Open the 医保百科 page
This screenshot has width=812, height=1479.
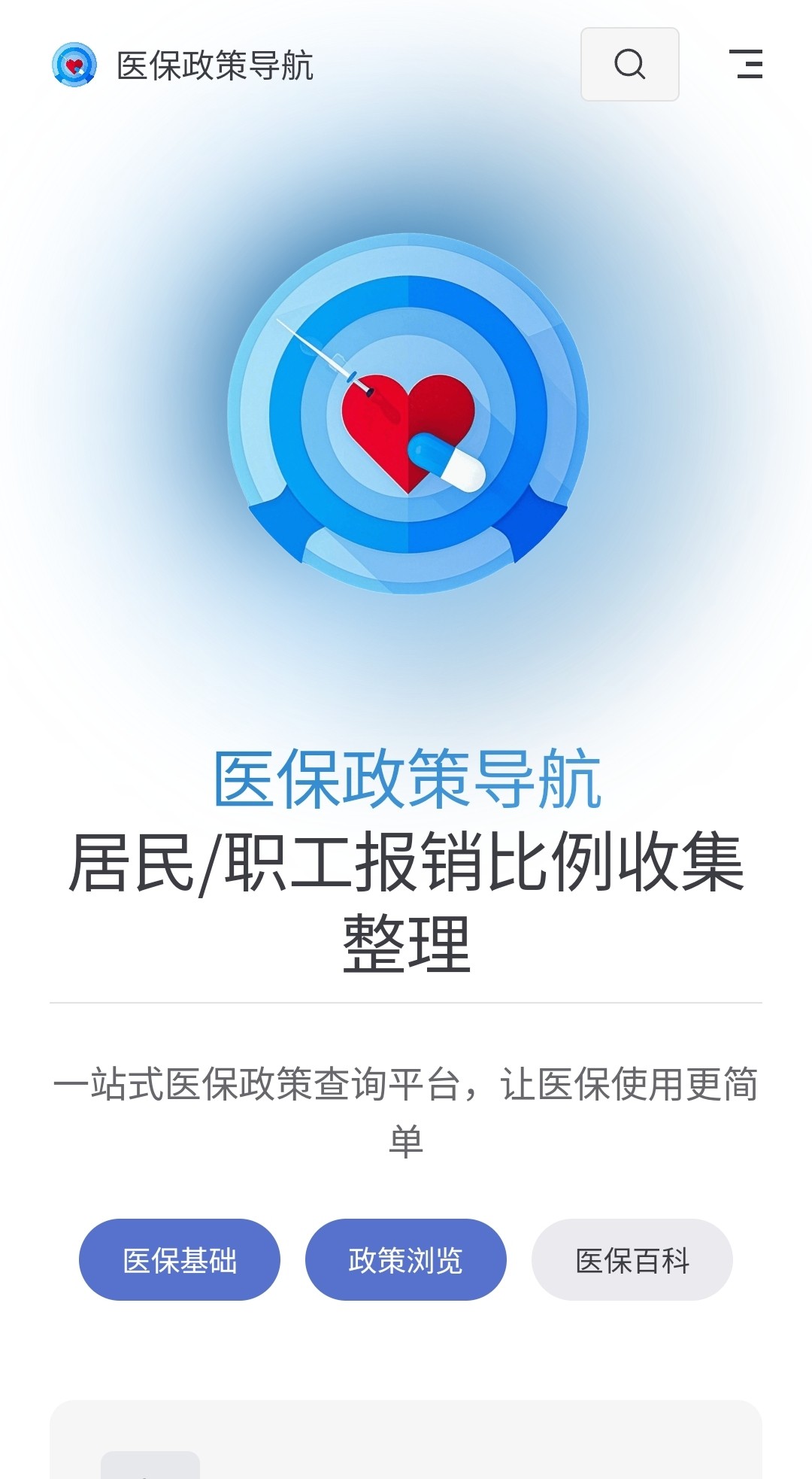[x=632, y=1260]
